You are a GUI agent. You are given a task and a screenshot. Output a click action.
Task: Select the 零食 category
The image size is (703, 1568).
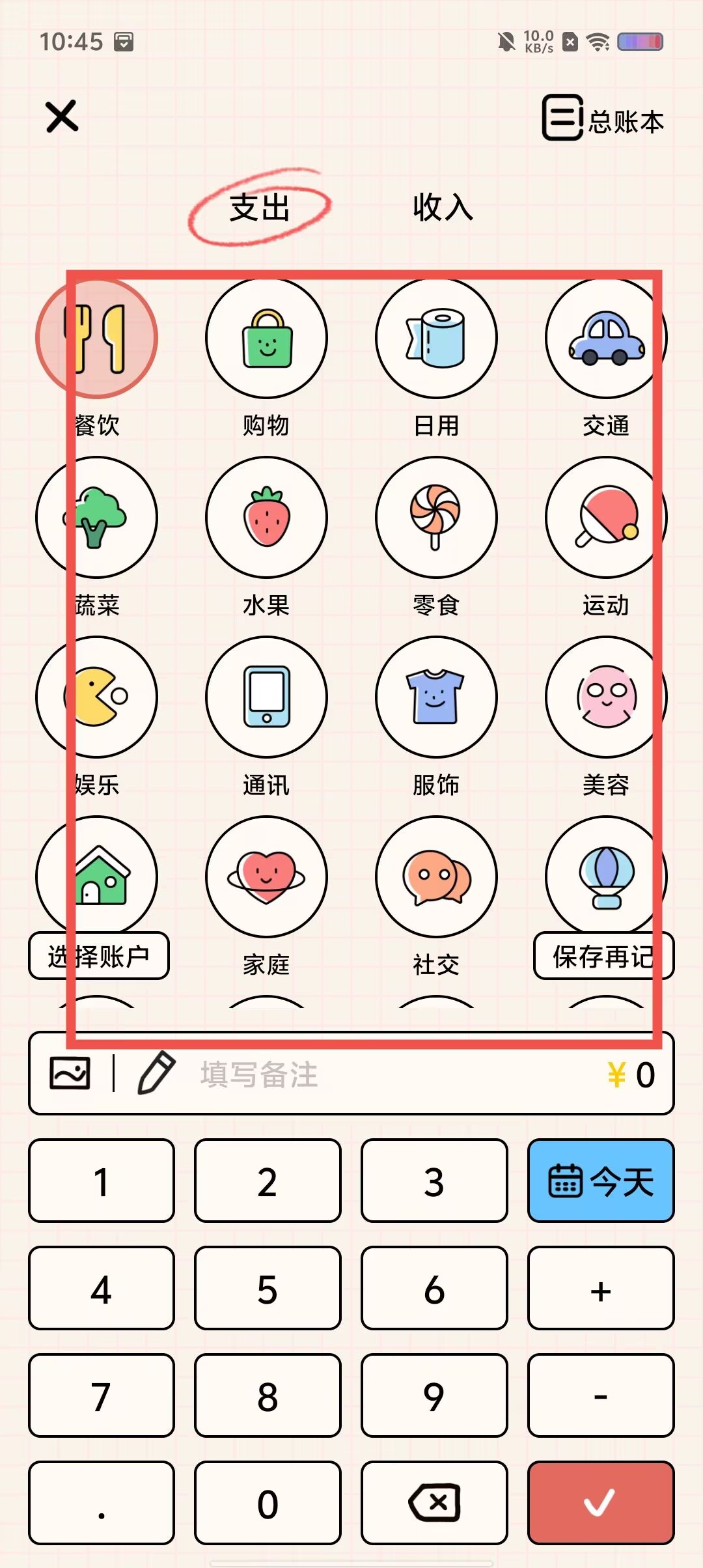(x=436, y=518)
